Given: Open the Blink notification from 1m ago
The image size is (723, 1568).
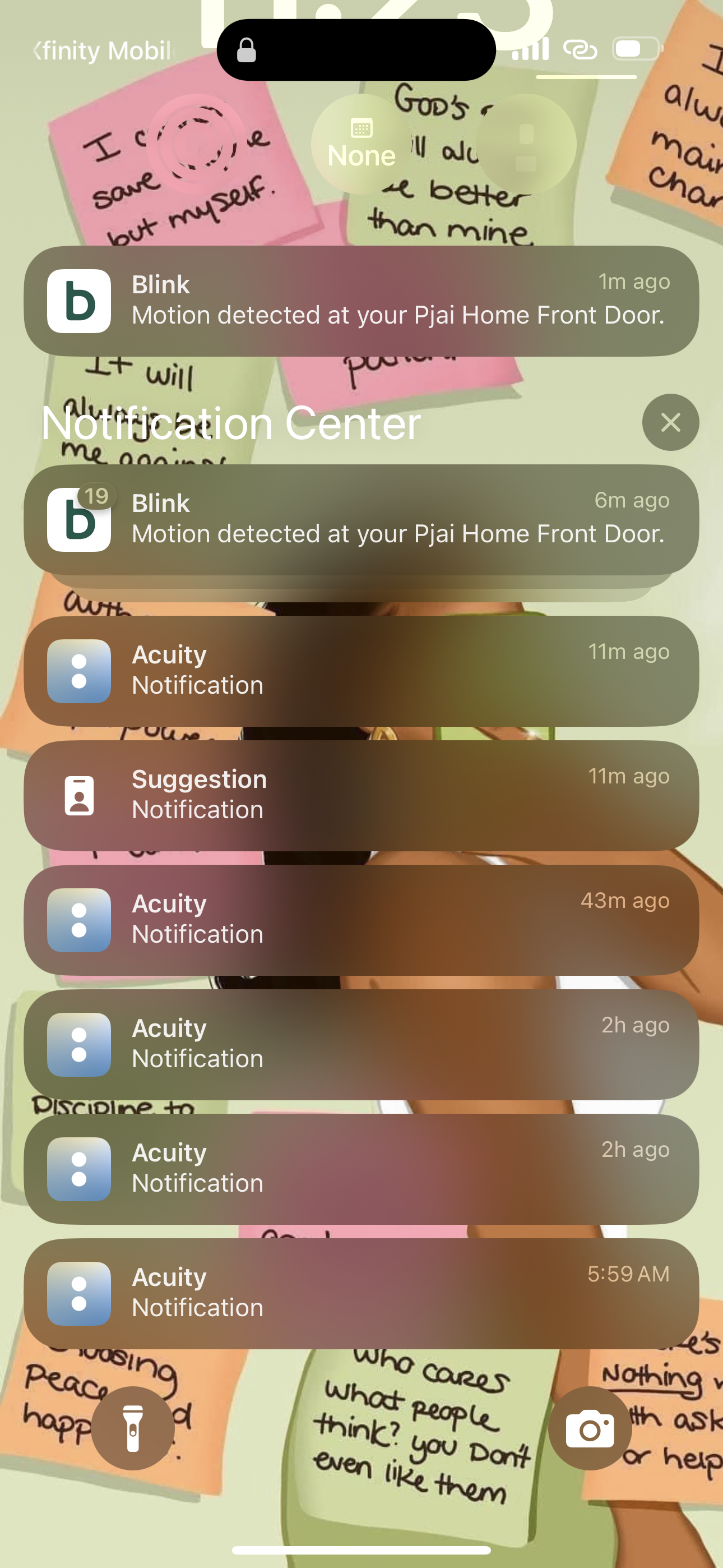Looking at the screenshot, I should (361, 301).
